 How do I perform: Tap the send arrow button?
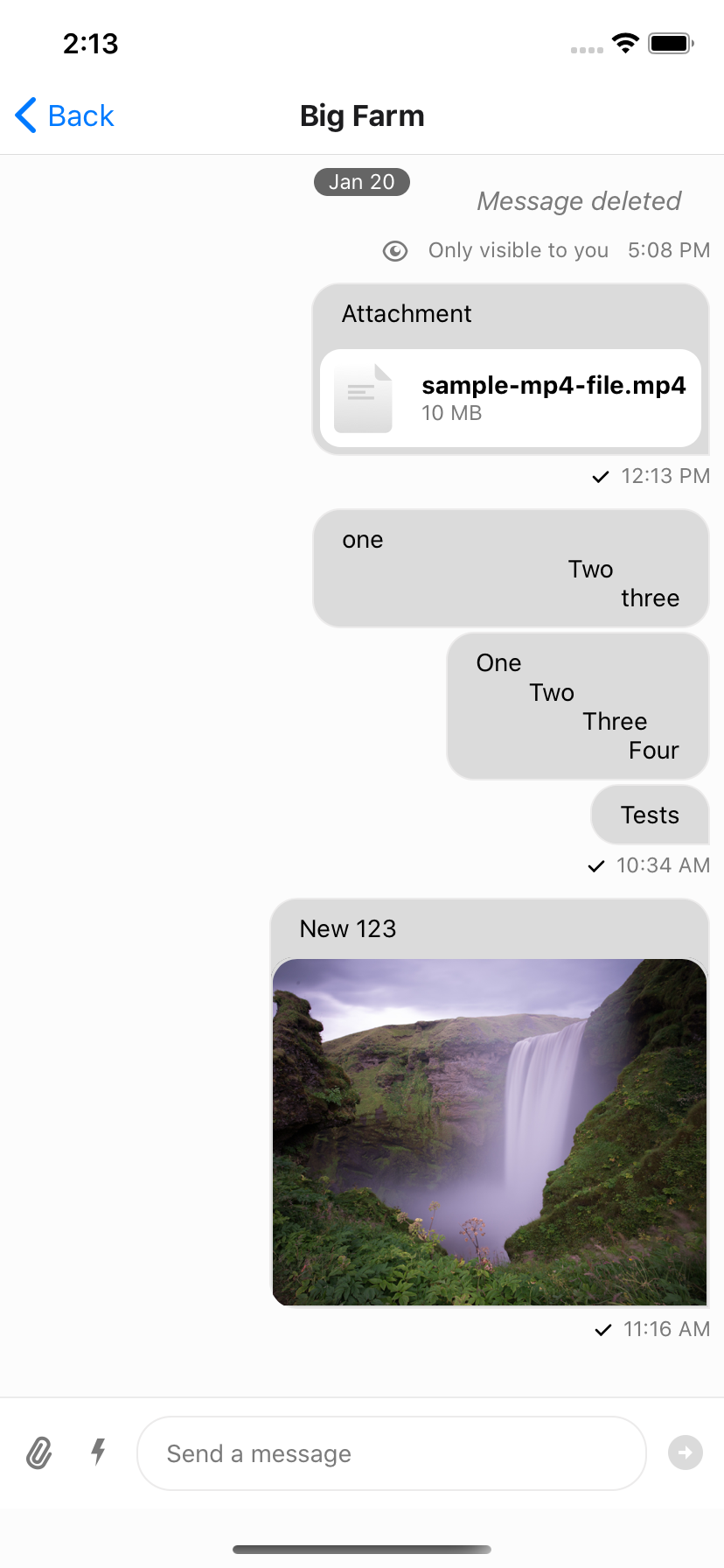click(685, 1453)
